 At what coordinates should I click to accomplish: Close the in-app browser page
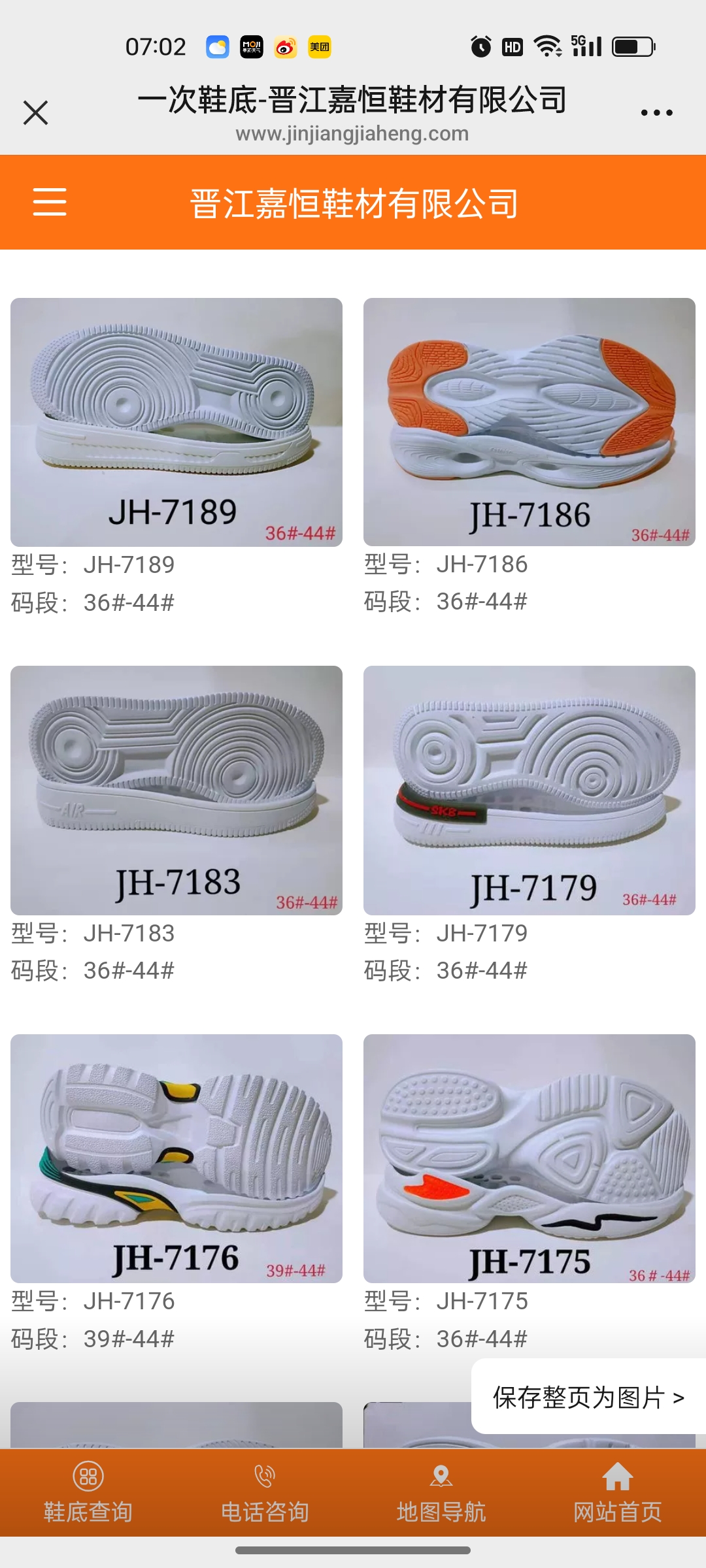(x=35, y=112)
